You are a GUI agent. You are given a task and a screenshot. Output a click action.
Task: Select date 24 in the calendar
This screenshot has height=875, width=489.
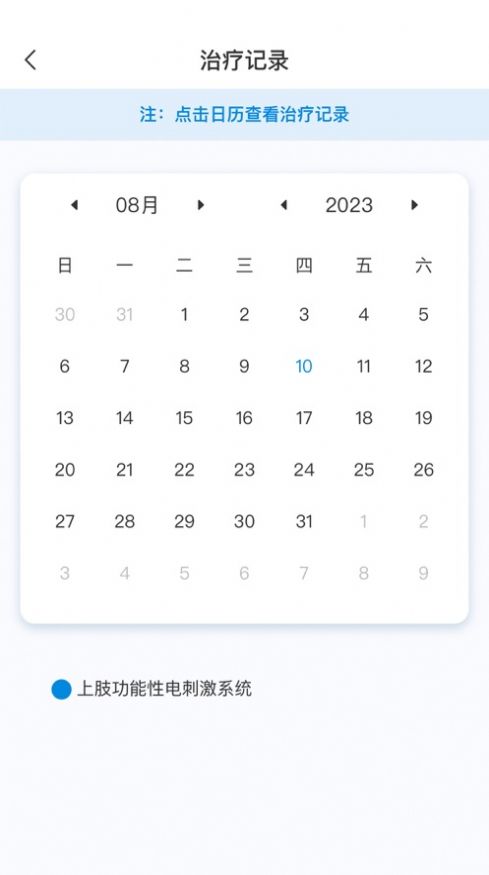pos(304,470)
